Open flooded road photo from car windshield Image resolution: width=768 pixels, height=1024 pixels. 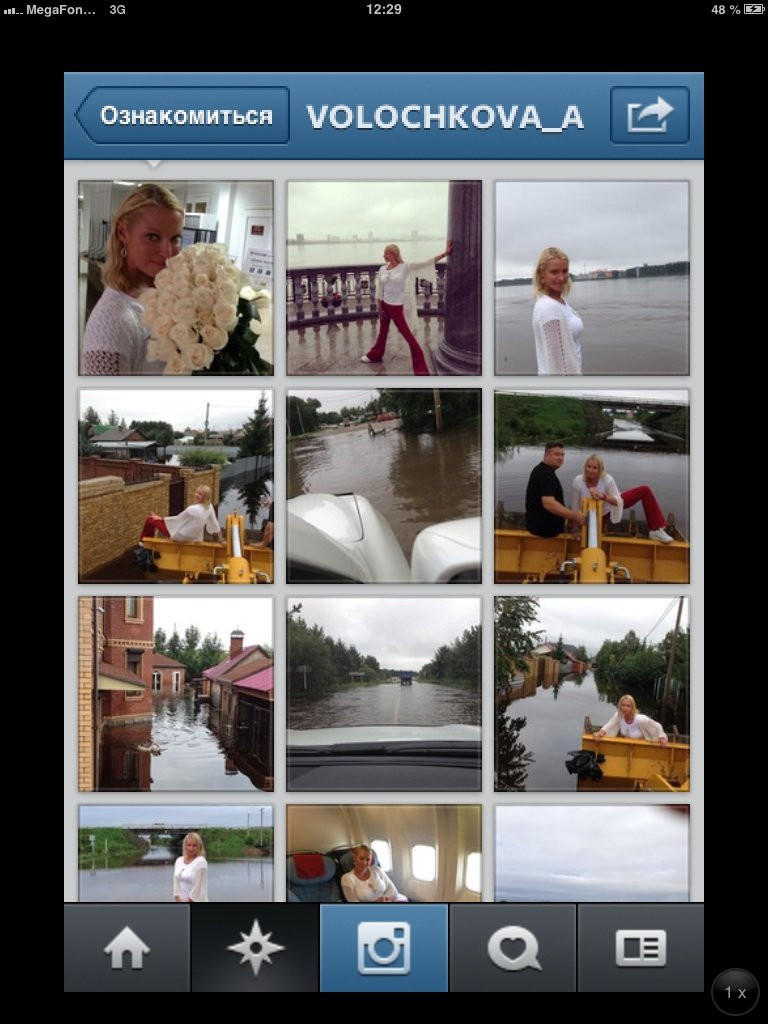pyautogui.click(x=384, y=694)
